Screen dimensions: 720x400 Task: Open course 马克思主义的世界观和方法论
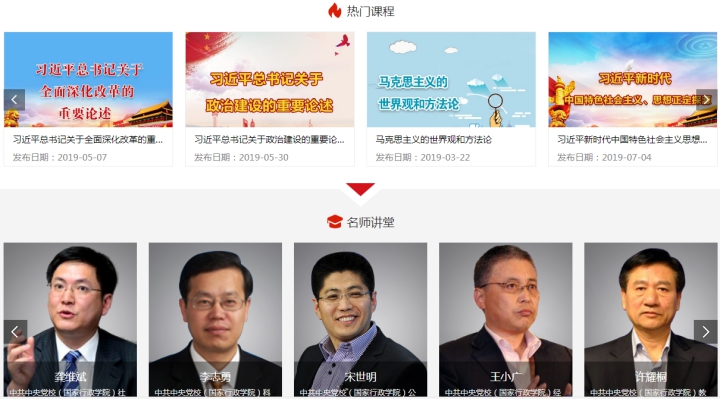tap(450, 80)
